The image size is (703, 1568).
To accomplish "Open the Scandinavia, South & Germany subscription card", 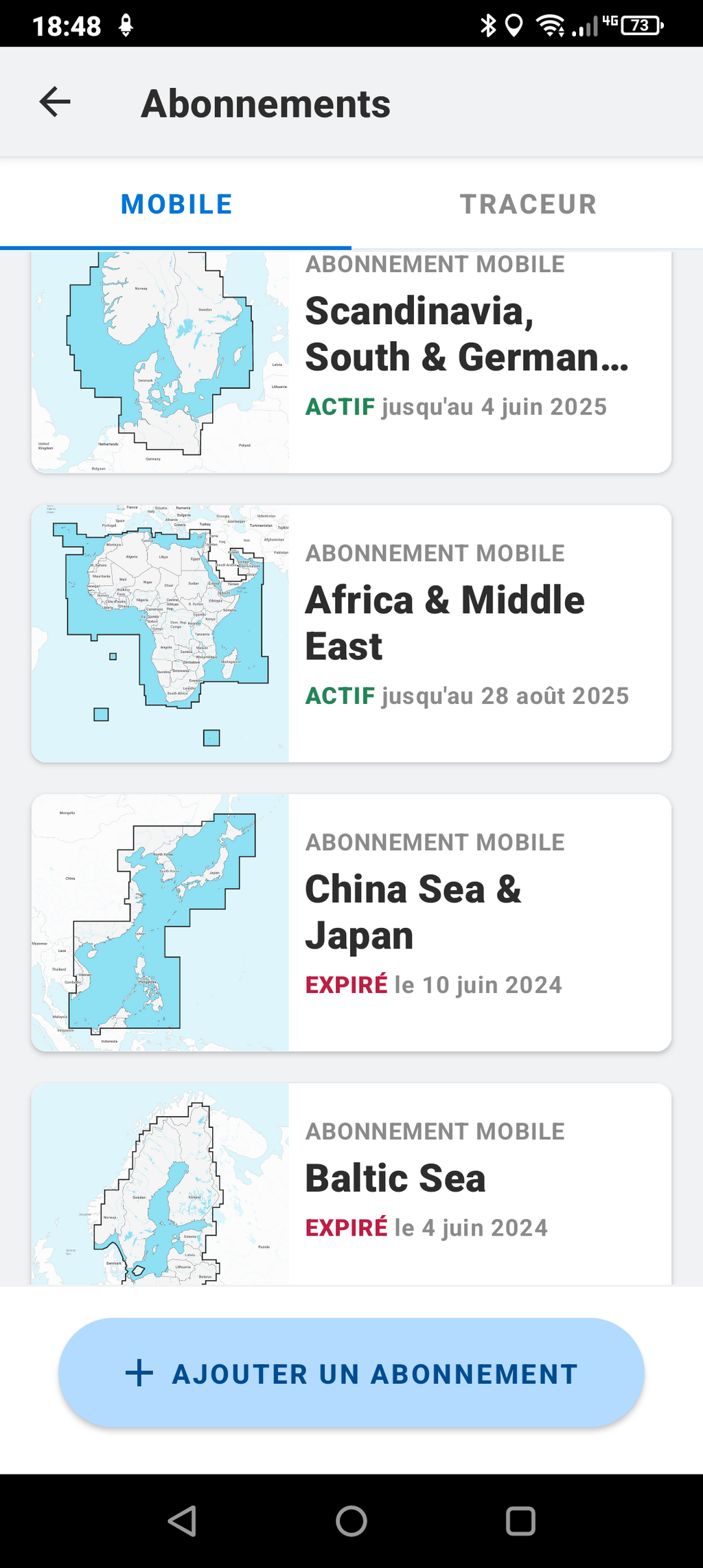I will [351, 363].
